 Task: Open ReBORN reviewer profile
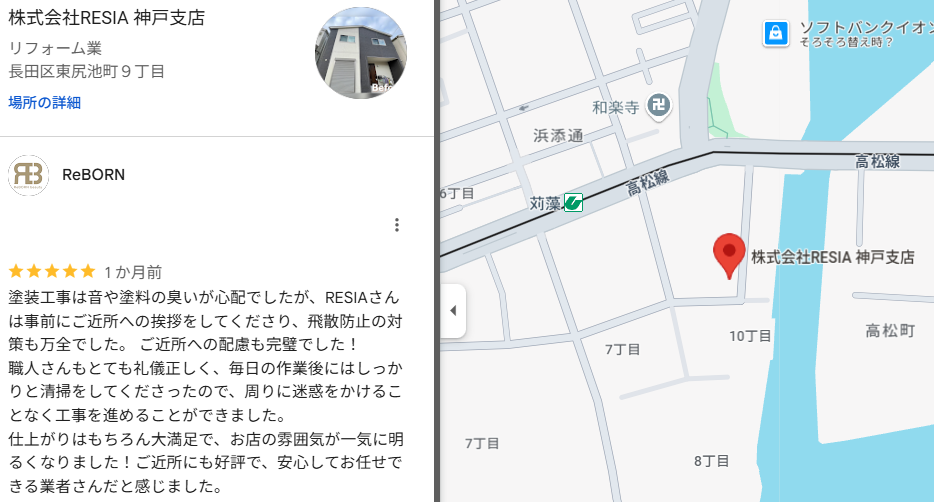[93, 174]
